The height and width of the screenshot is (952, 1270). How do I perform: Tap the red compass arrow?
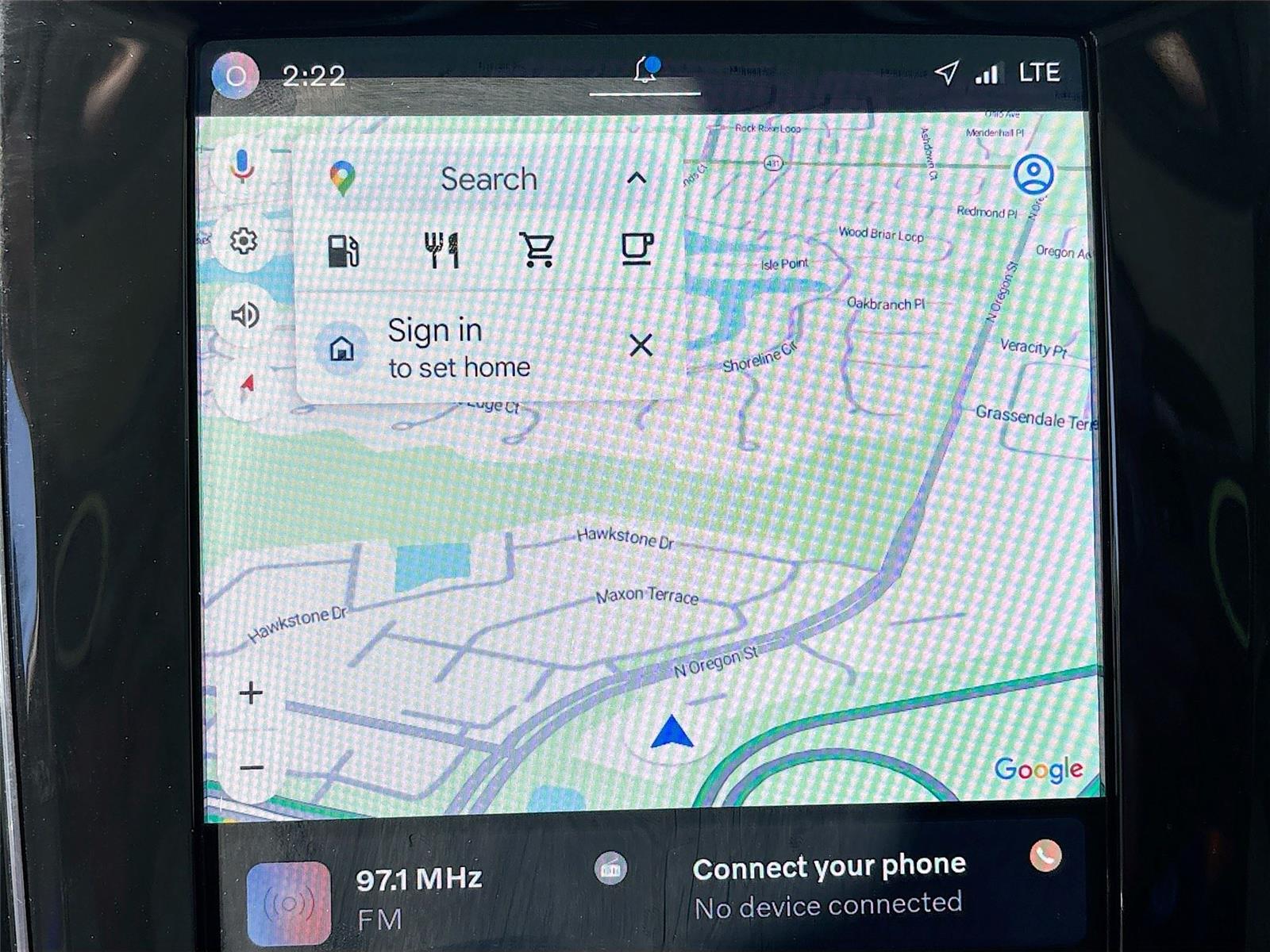click(x=247, y=385)
